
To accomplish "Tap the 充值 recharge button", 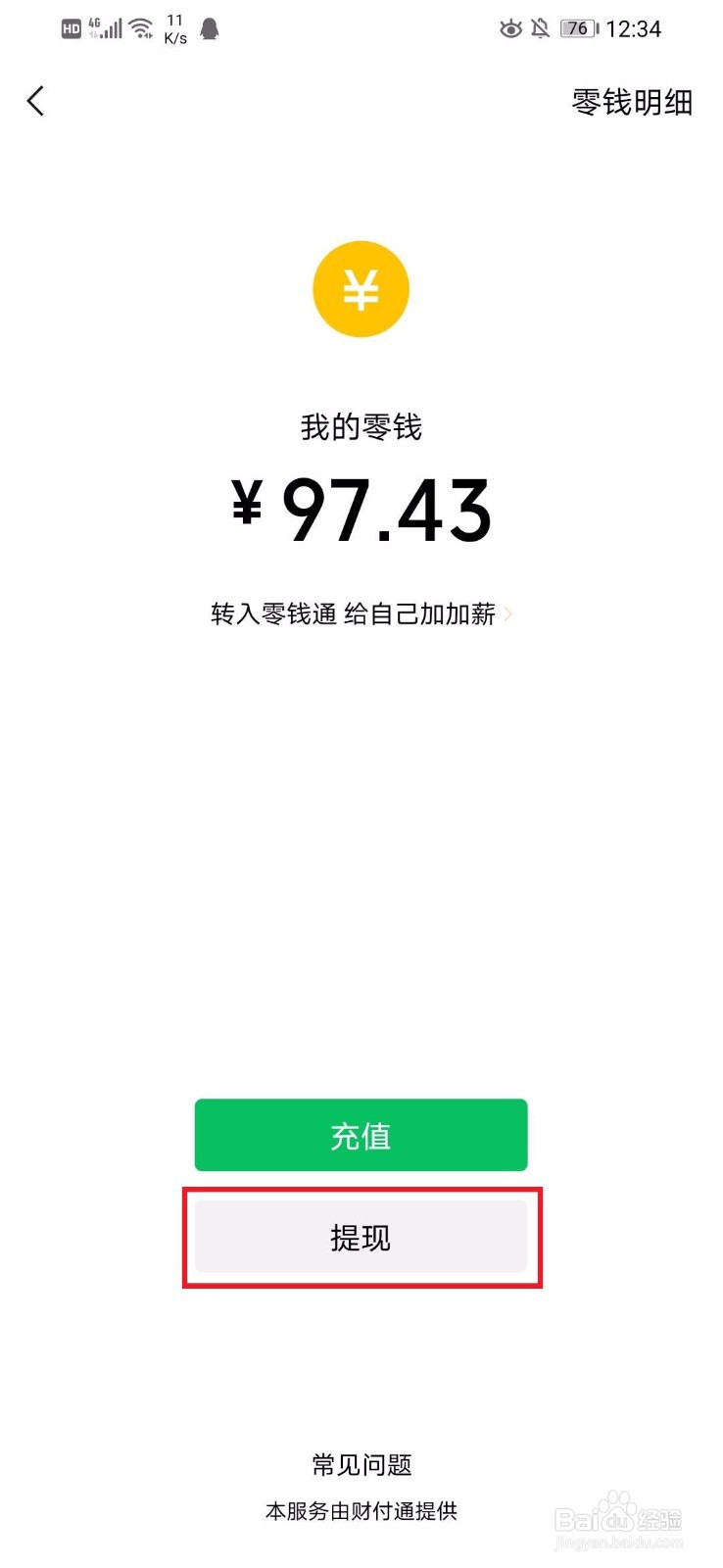I will (x=361, y=1136).
